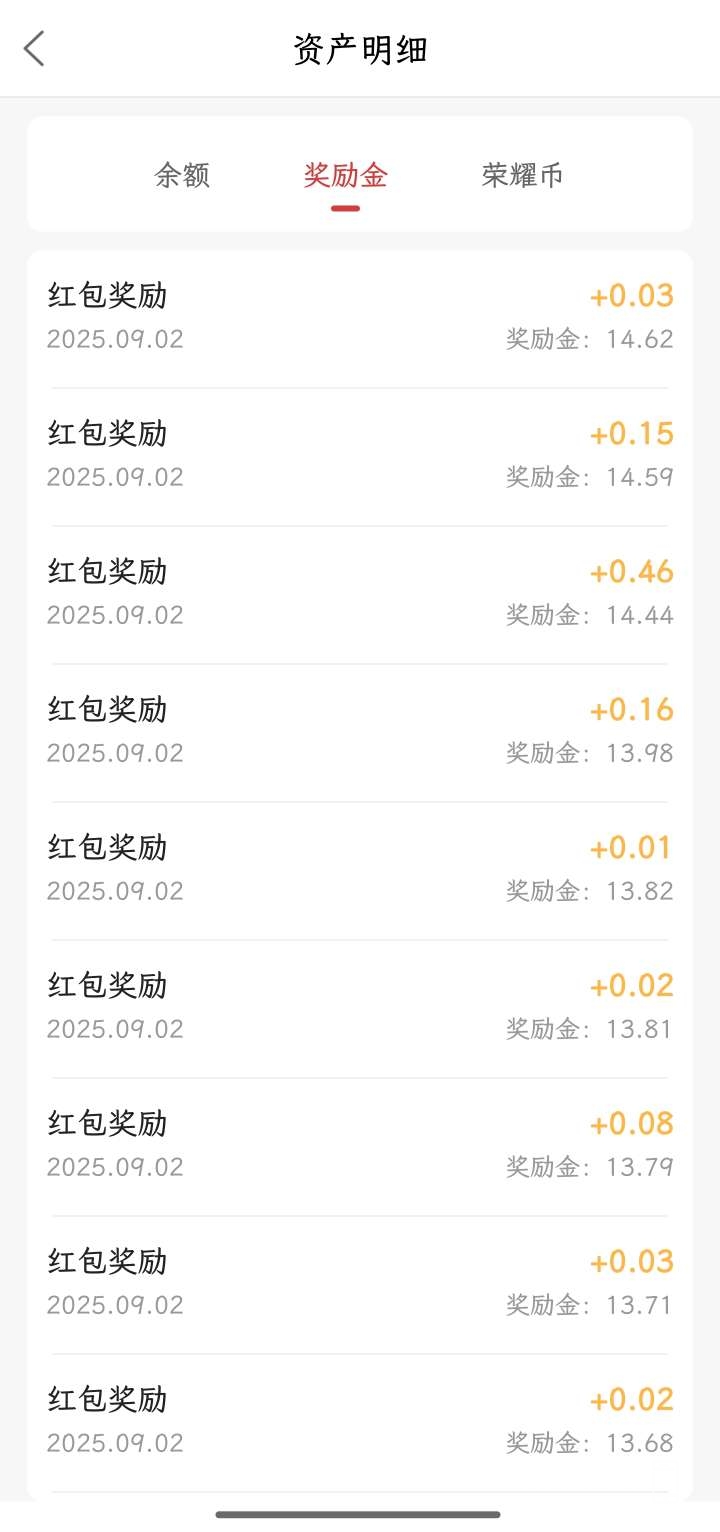Screen dimensions: 720x1532
Task: Open the 荣耀币 tab
Action: [x=522, y=175]
